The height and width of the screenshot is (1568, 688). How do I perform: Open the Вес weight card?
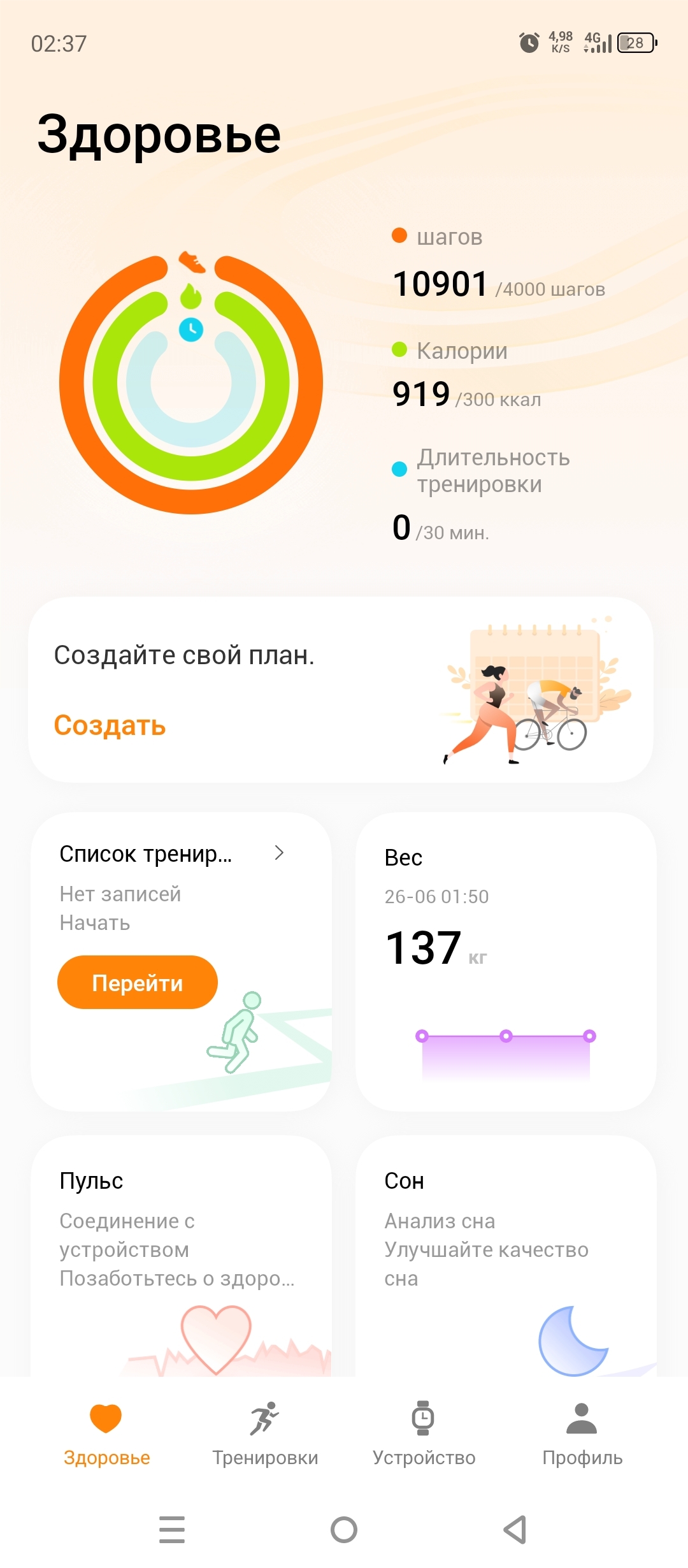tap(506, 961)
